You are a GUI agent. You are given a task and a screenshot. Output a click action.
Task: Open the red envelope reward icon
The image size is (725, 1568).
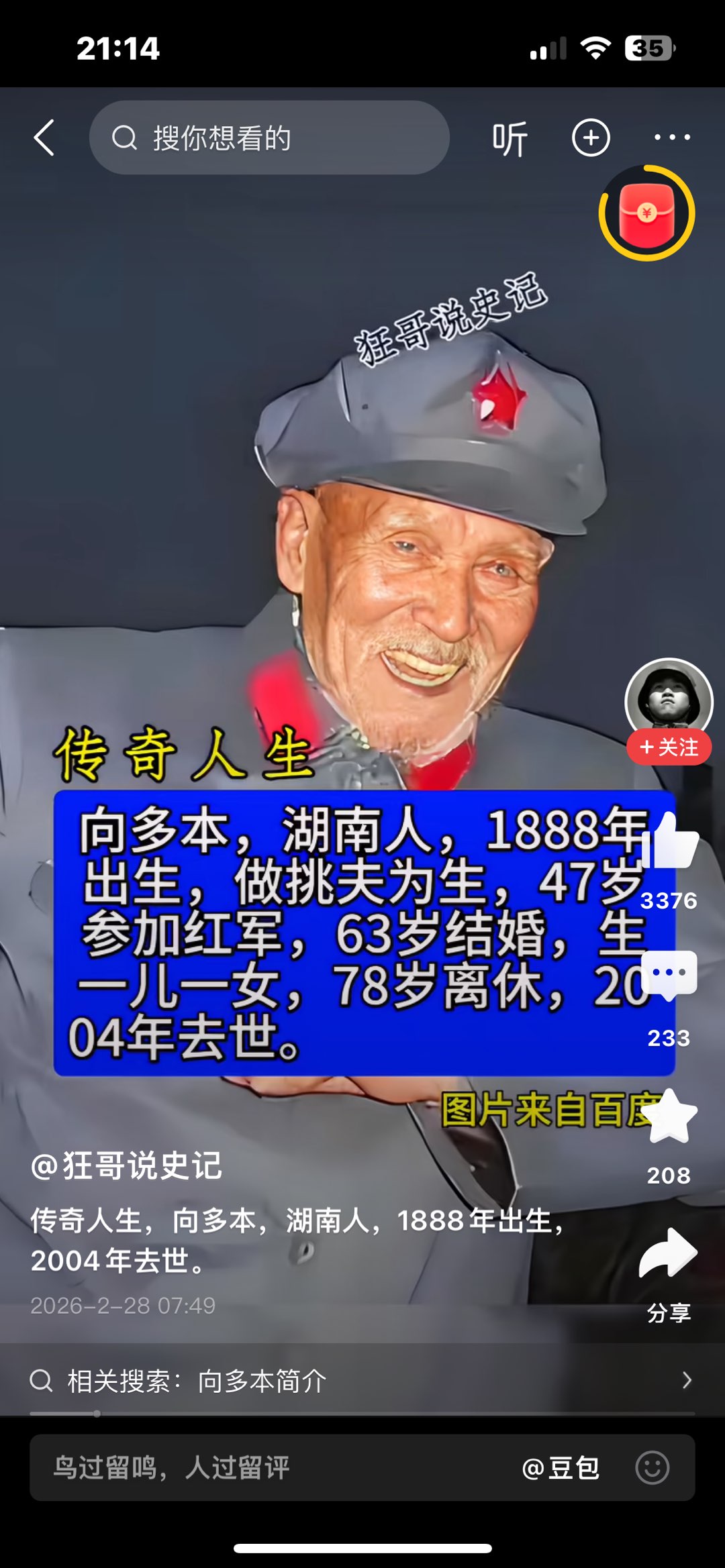(x=646, y=213)
